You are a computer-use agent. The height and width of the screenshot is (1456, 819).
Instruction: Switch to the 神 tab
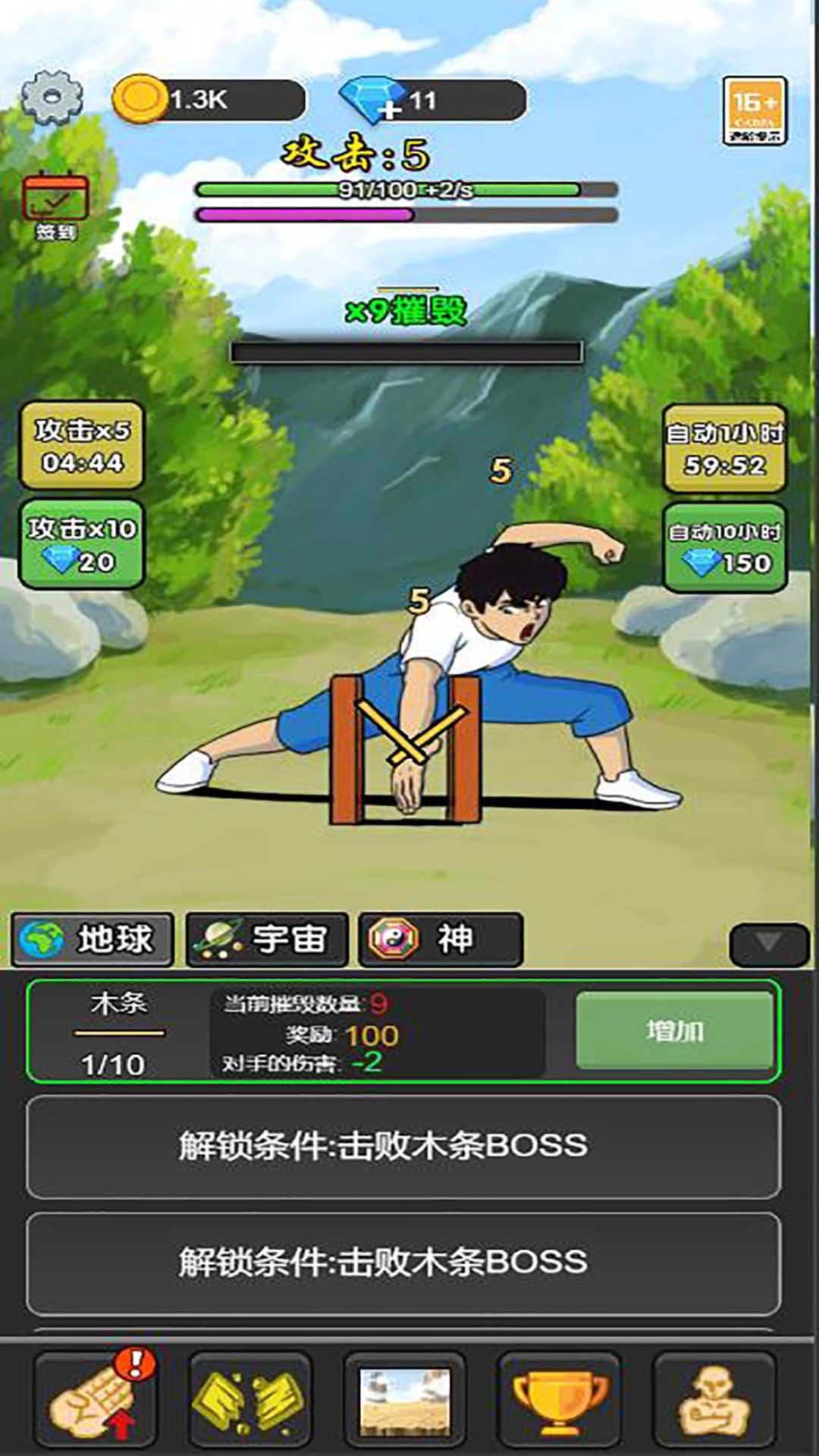point(441,940)
